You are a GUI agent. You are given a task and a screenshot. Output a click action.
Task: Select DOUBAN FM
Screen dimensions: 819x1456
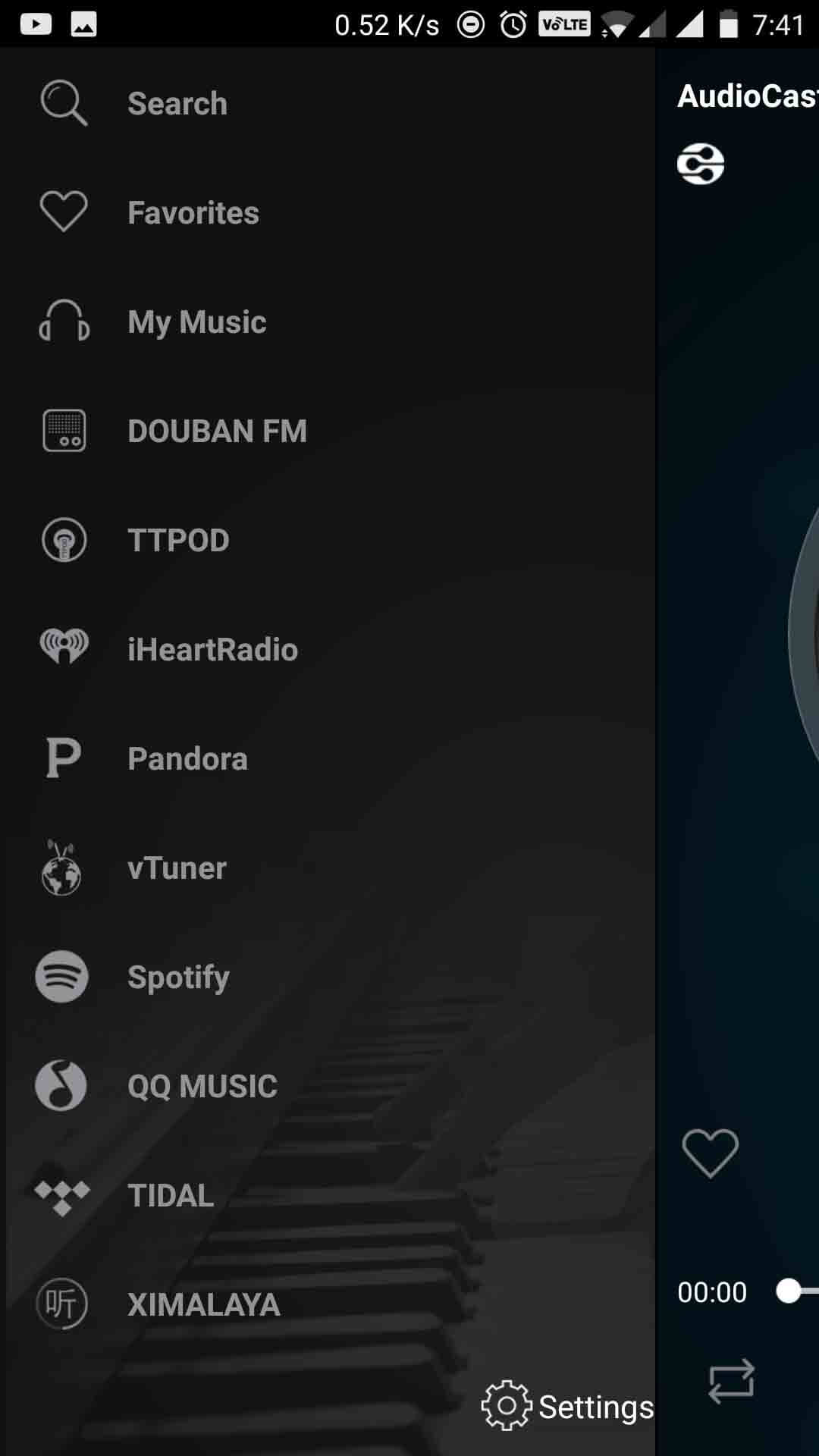pyautogui.click(x=216, y=431)
